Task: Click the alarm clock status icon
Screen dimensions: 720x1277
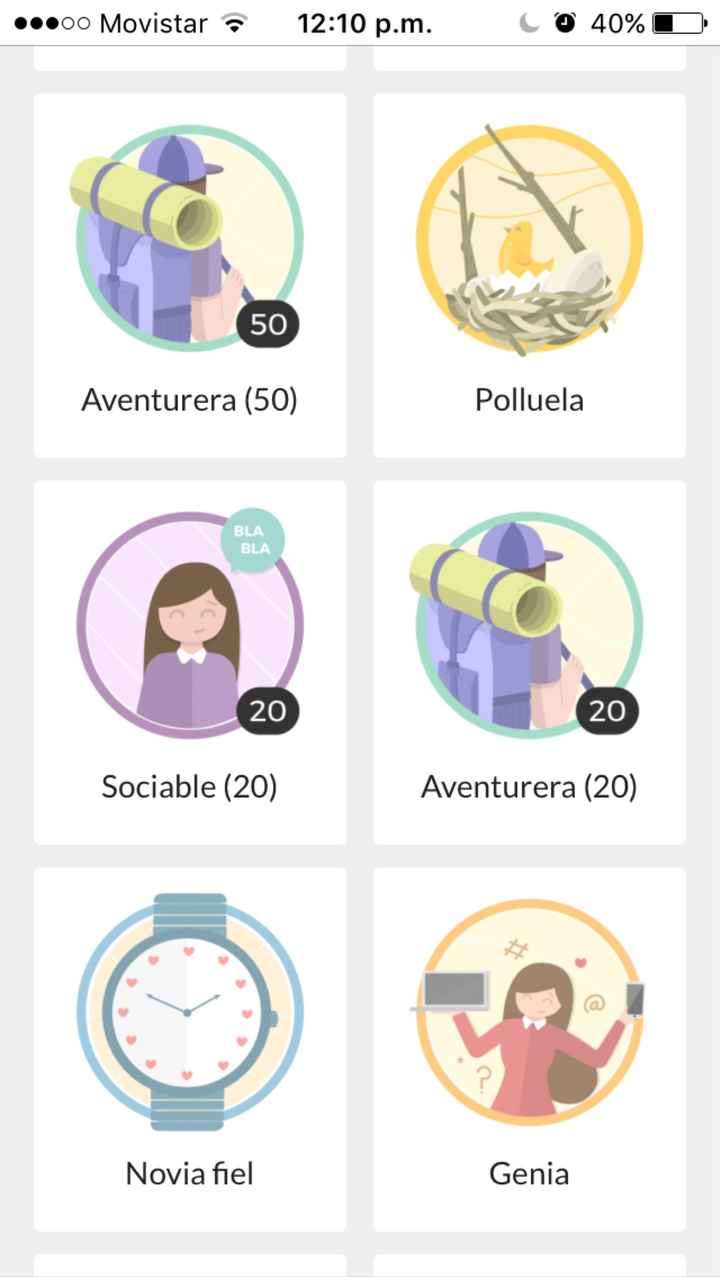Action: click(566, 22)
